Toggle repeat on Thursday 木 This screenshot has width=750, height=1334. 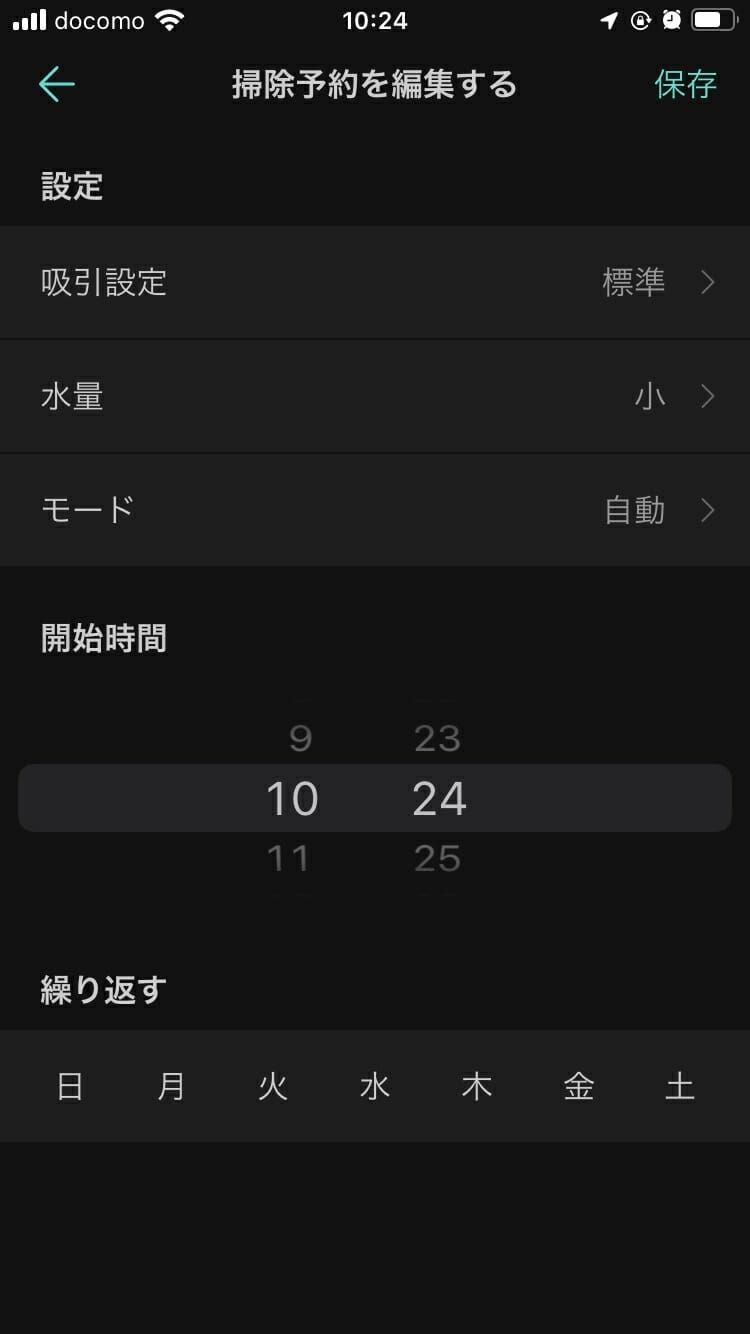[477, 1086]
